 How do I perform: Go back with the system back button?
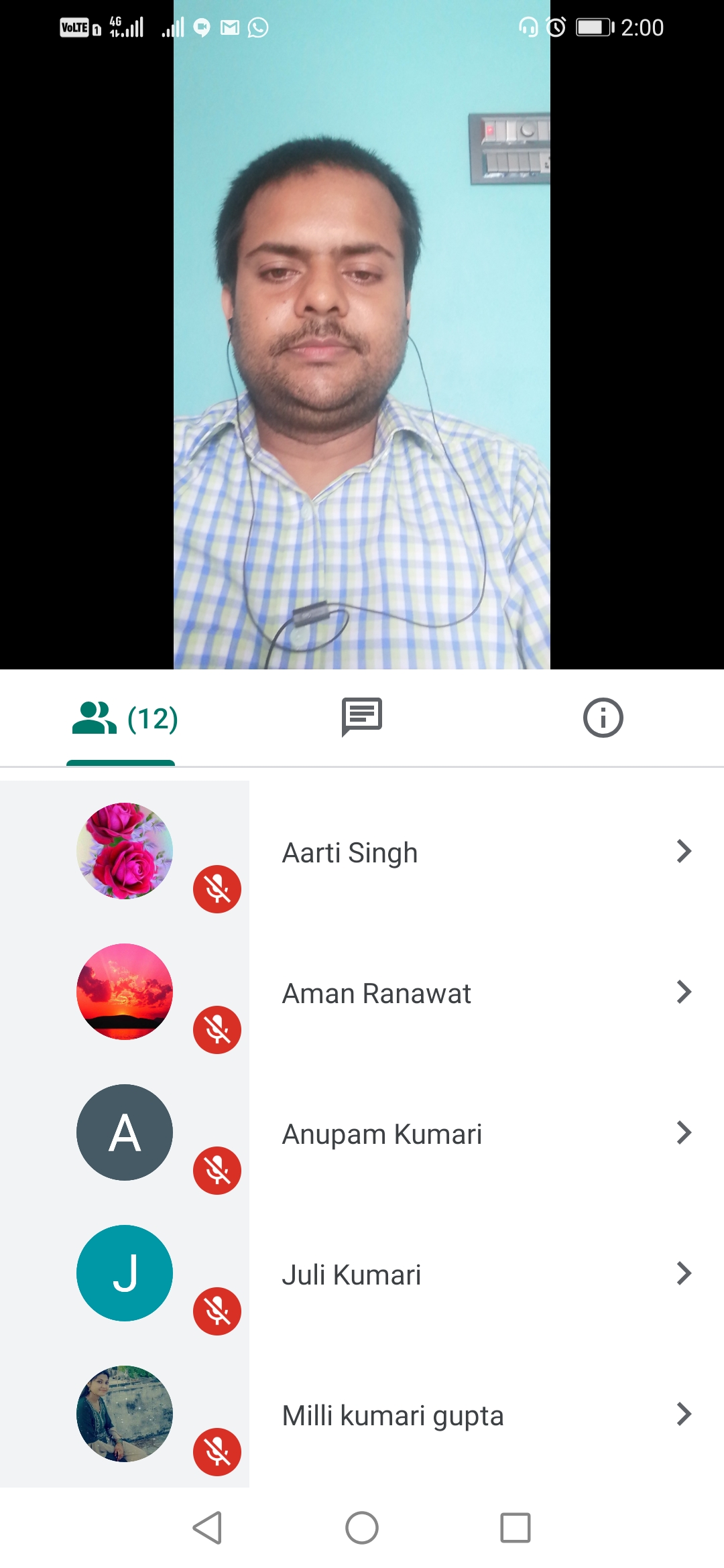click(207, 1528)
